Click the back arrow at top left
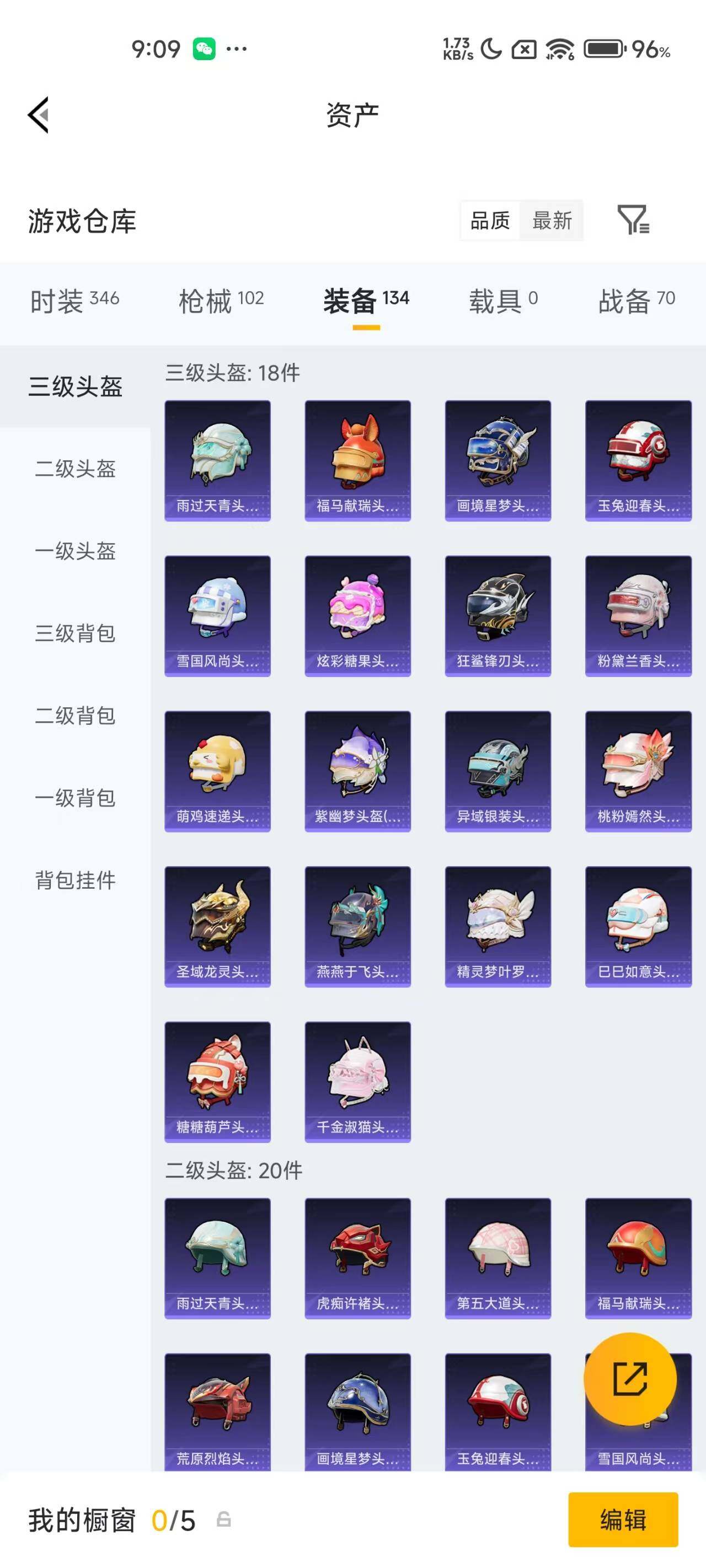 click(38, 115)
